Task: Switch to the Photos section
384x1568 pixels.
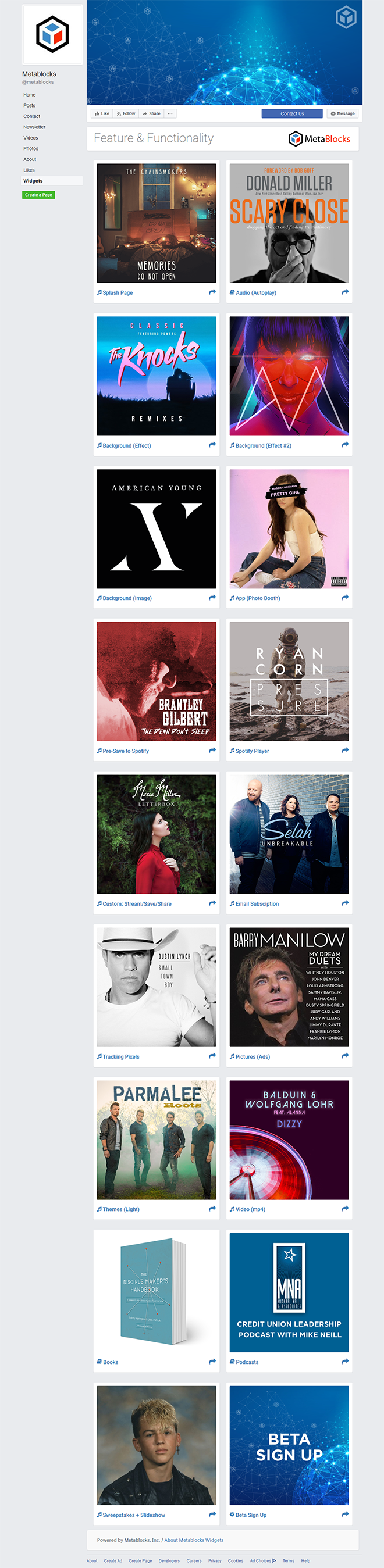Action: coord(30,148)
